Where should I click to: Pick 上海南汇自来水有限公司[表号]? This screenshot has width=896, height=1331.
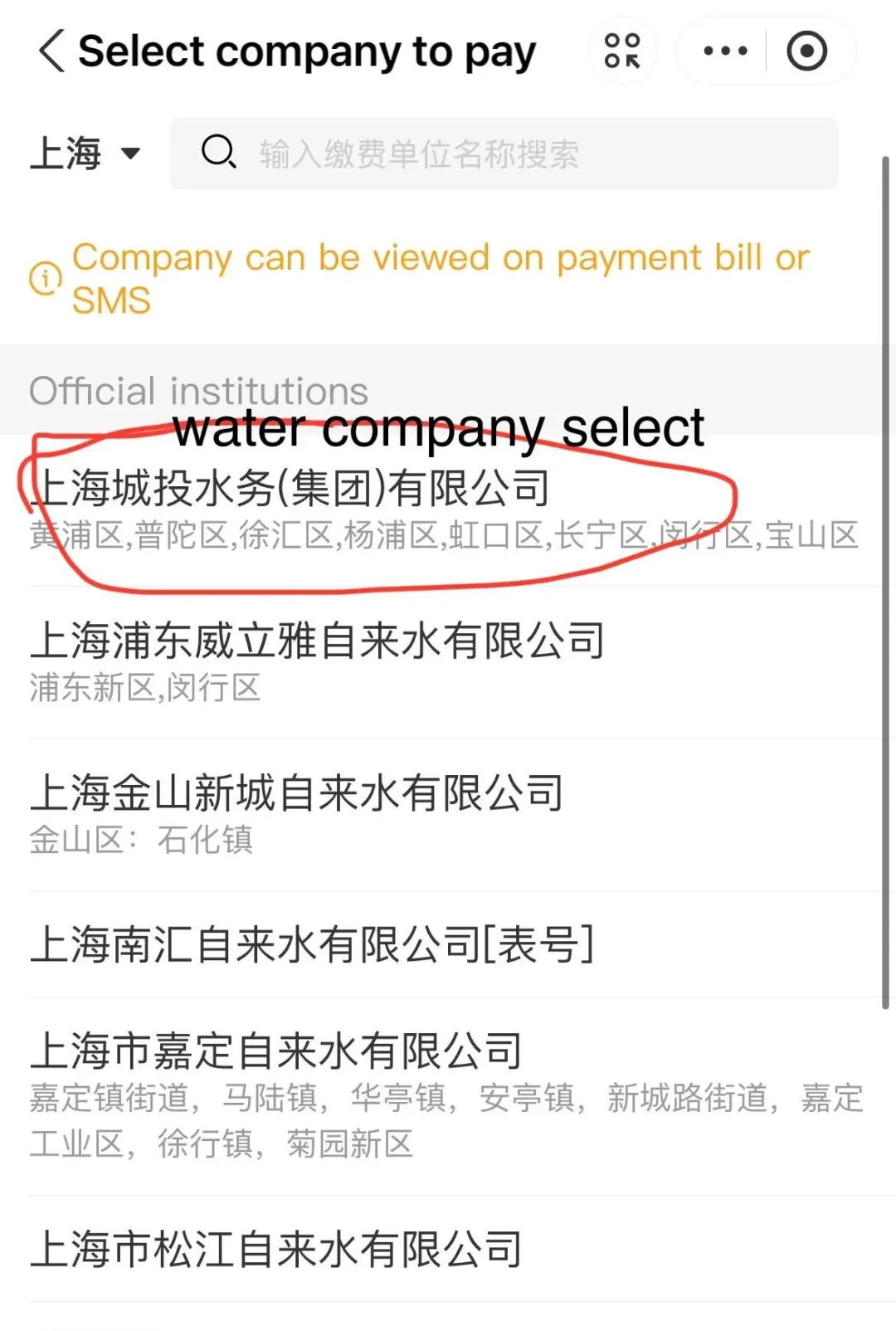(312, 944)
